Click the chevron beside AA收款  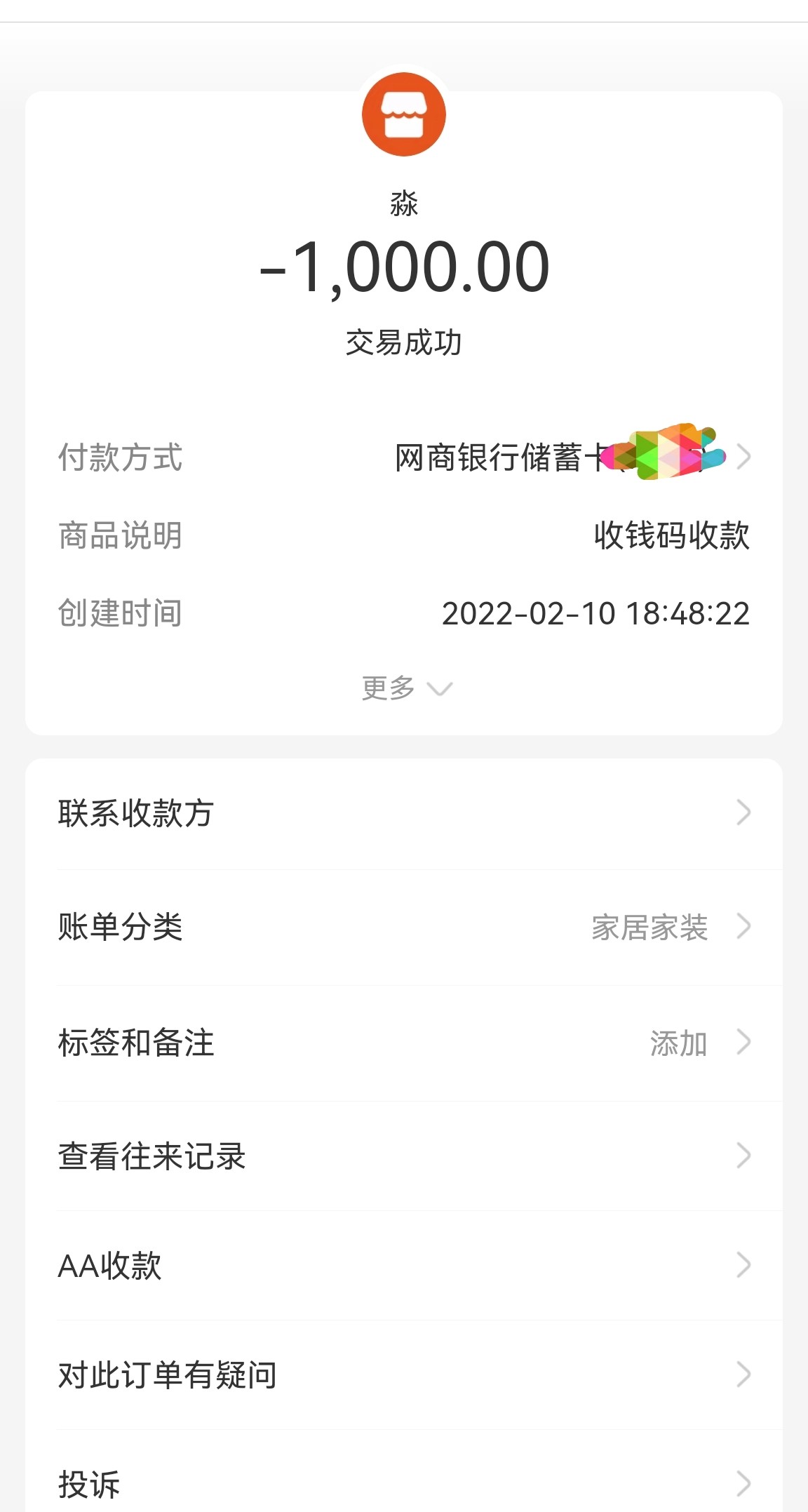coord(745,1266)
